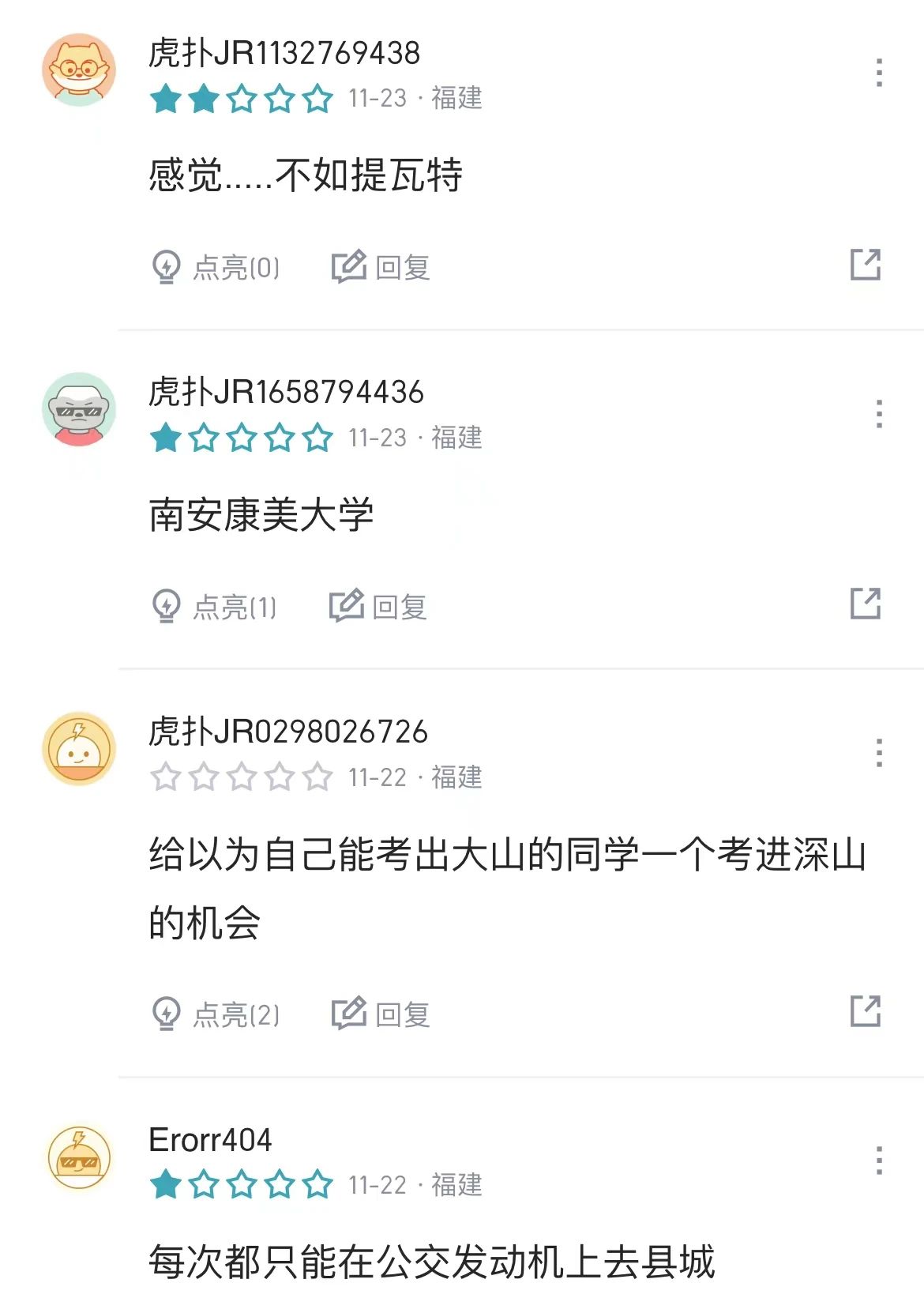
Task: Open overflow menu for 虎扑JR1658794436's comment
Action: [878, 413]
